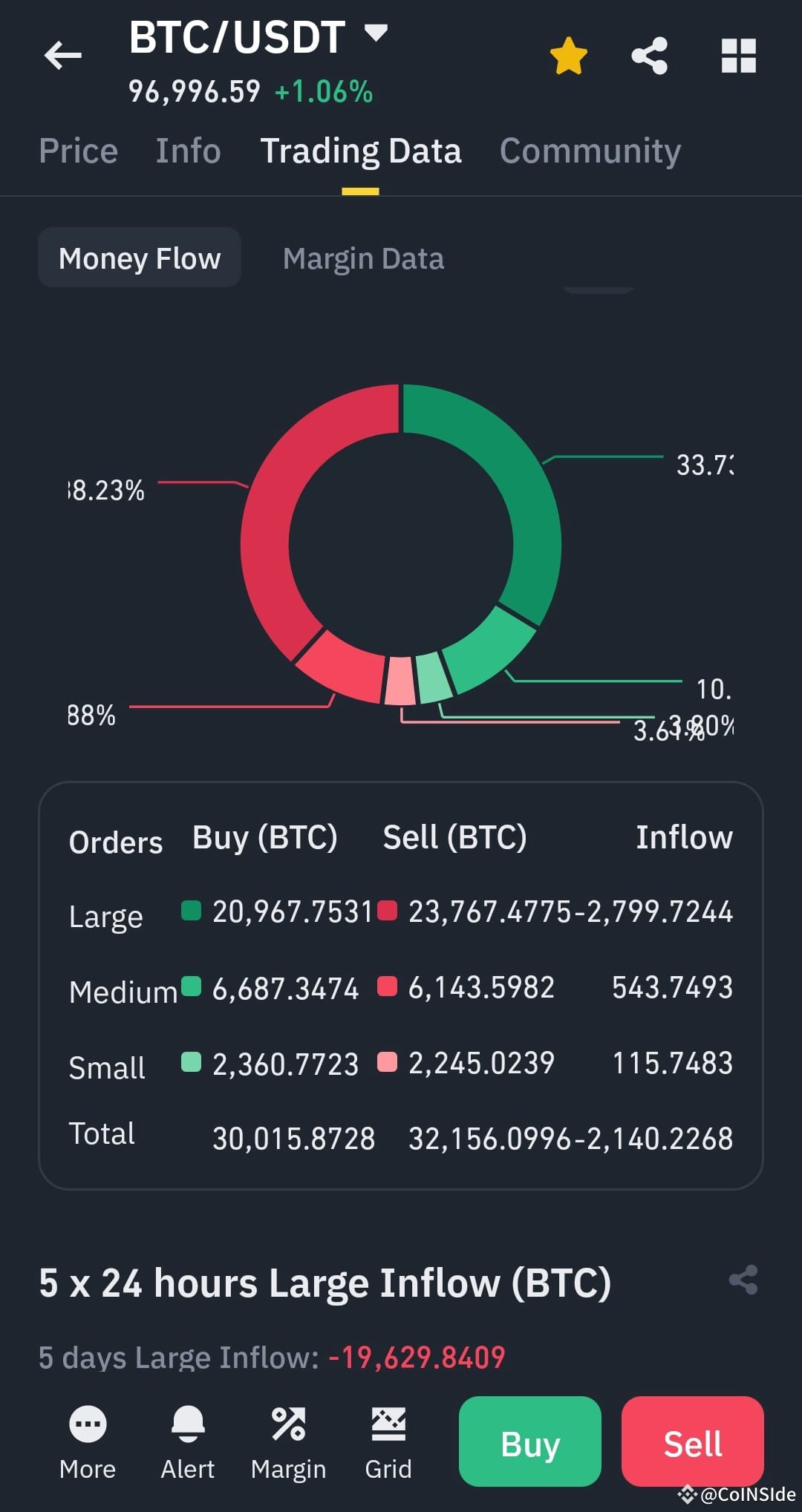Image resolution: width=802 pixels, height=1512 pixels.
Task: Open the Price tab
Action: click(x=78, y=151)
